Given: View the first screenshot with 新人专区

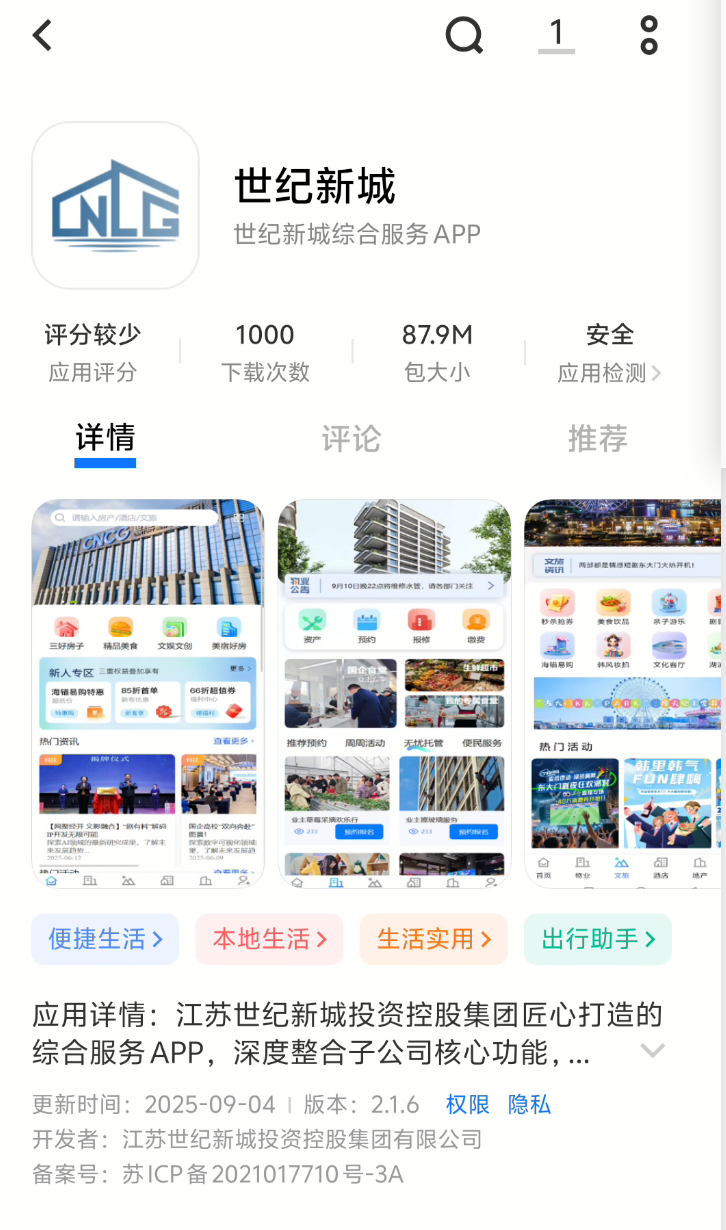Looking at the screenshot, I should coord(148,693).
